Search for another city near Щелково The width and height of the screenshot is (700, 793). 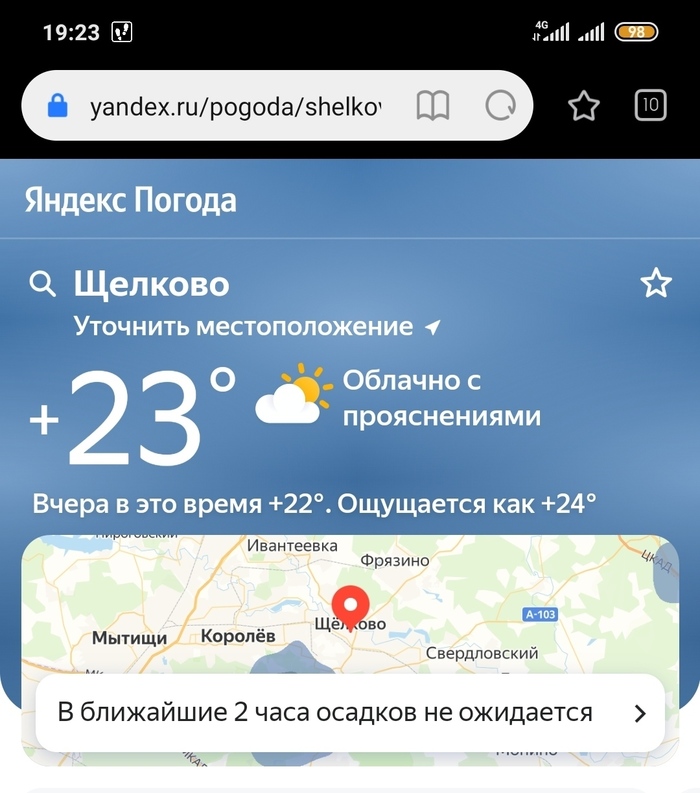pyautogui.click(x=43, y=285)
